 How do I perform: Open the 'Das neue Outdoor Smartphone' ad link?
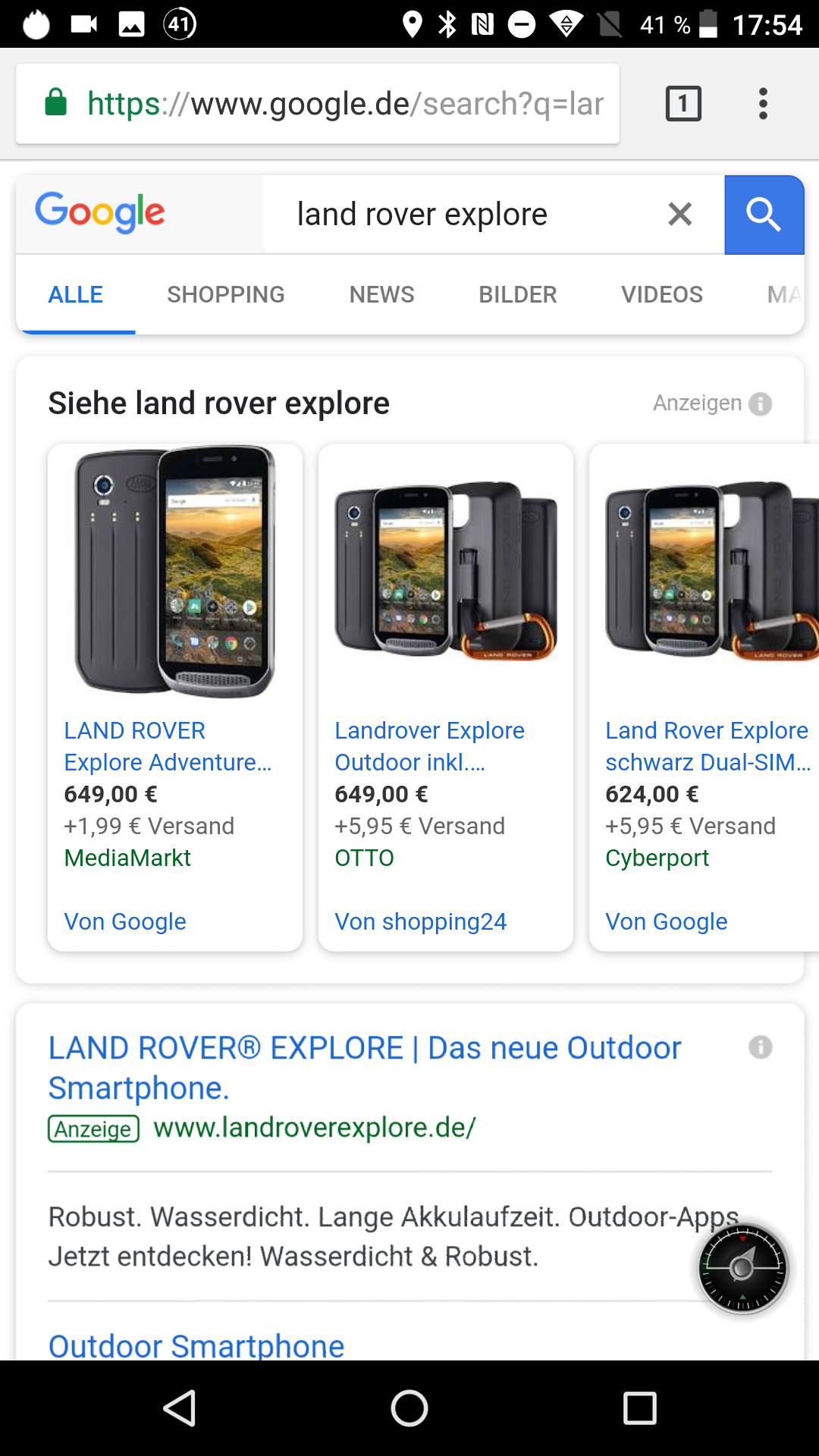pyautogui.click(x=364, y=1067)
